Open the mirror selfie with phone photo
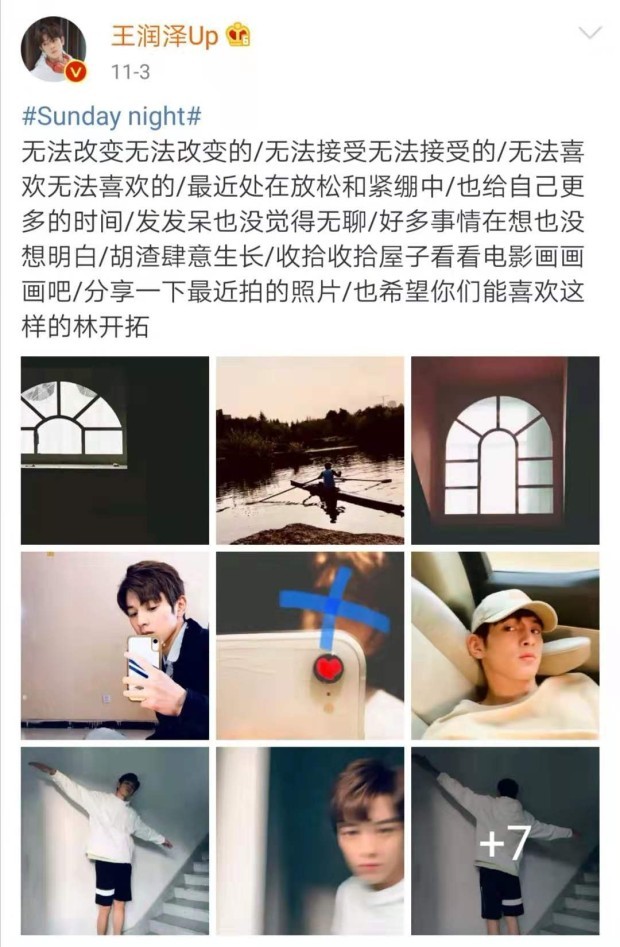This screenshot has width=620, height=947. [x=115, y=645]
